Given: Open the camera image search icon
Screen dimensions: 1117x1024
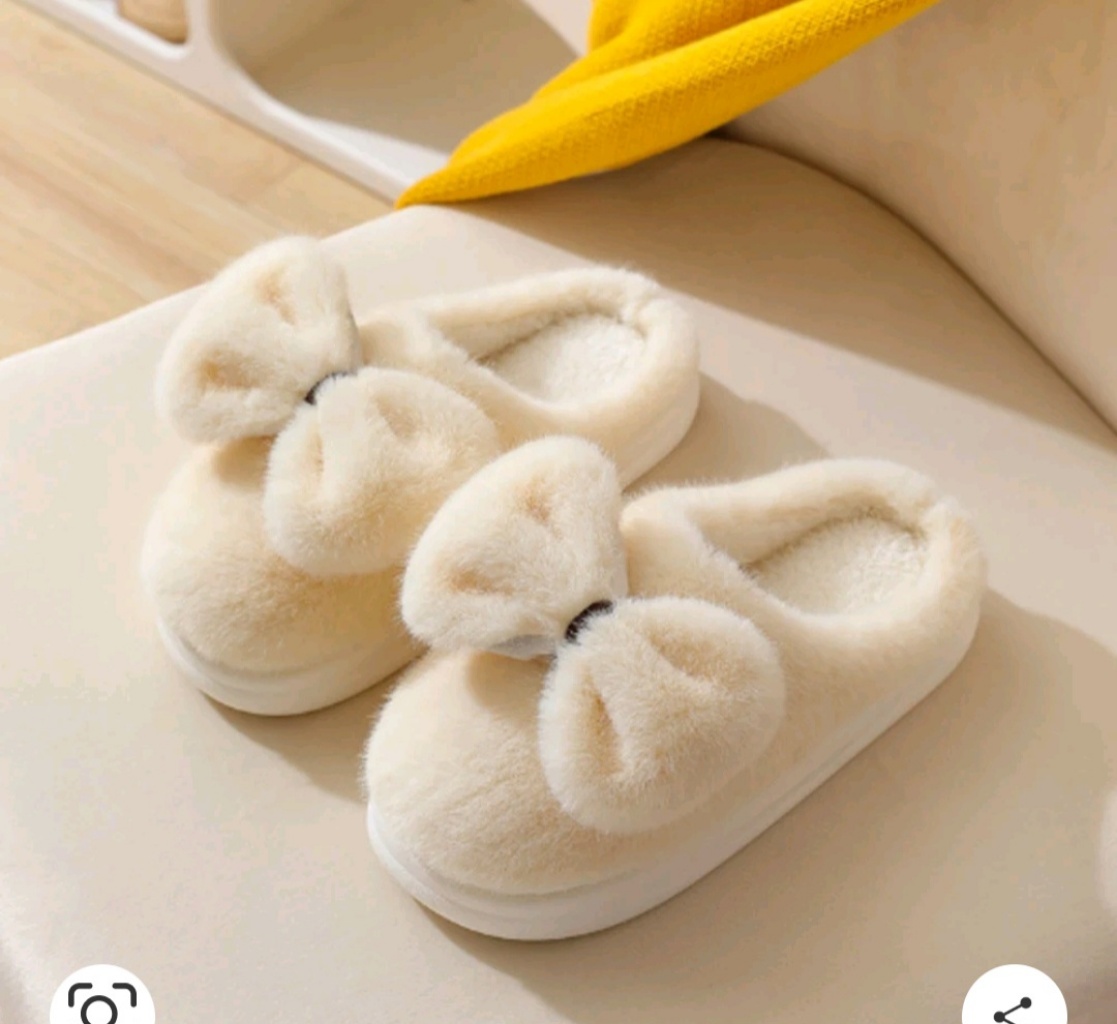Looking at the screenshot, I should pos(102,1003).
